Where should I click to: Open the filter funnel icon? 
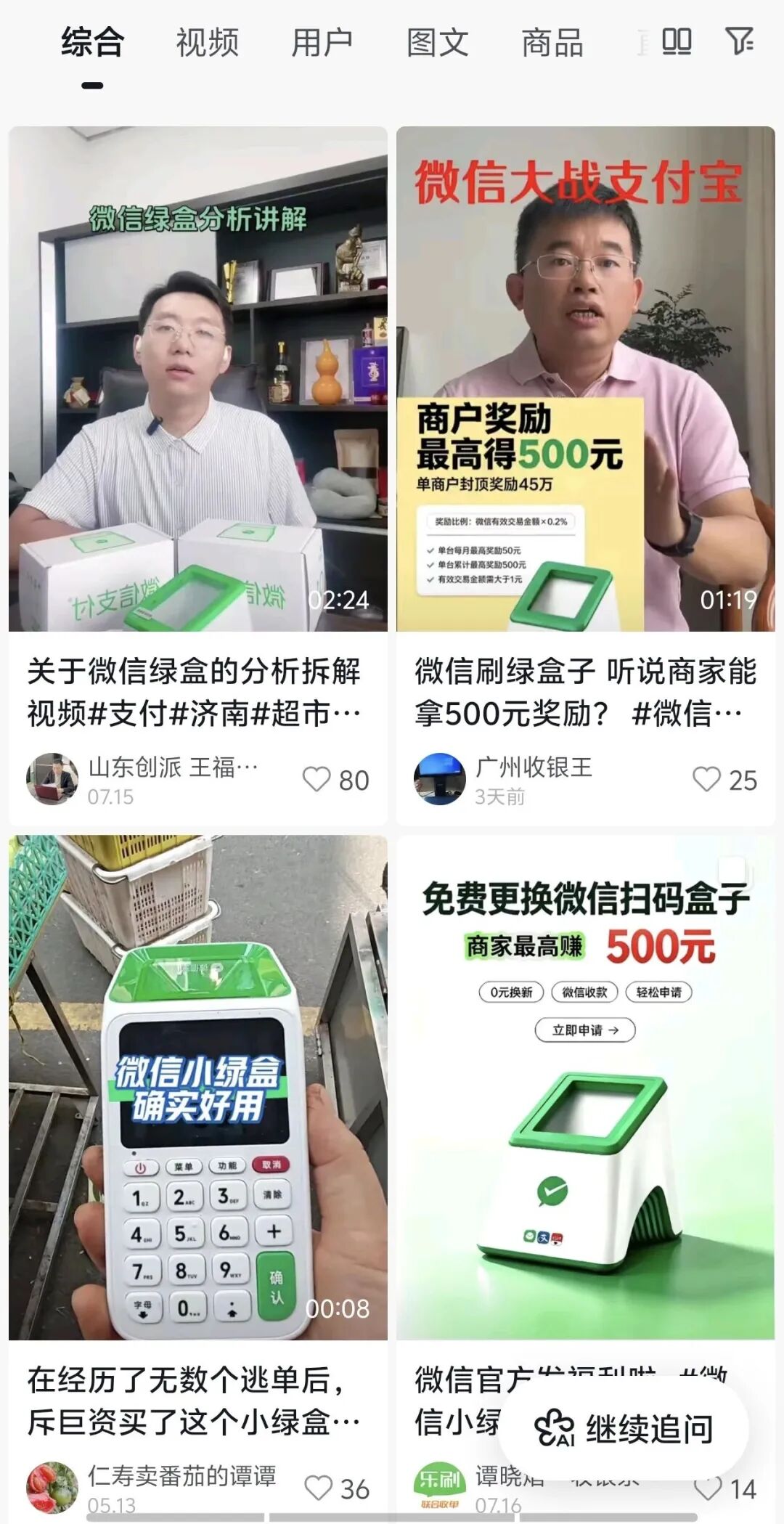coord(740,41)
